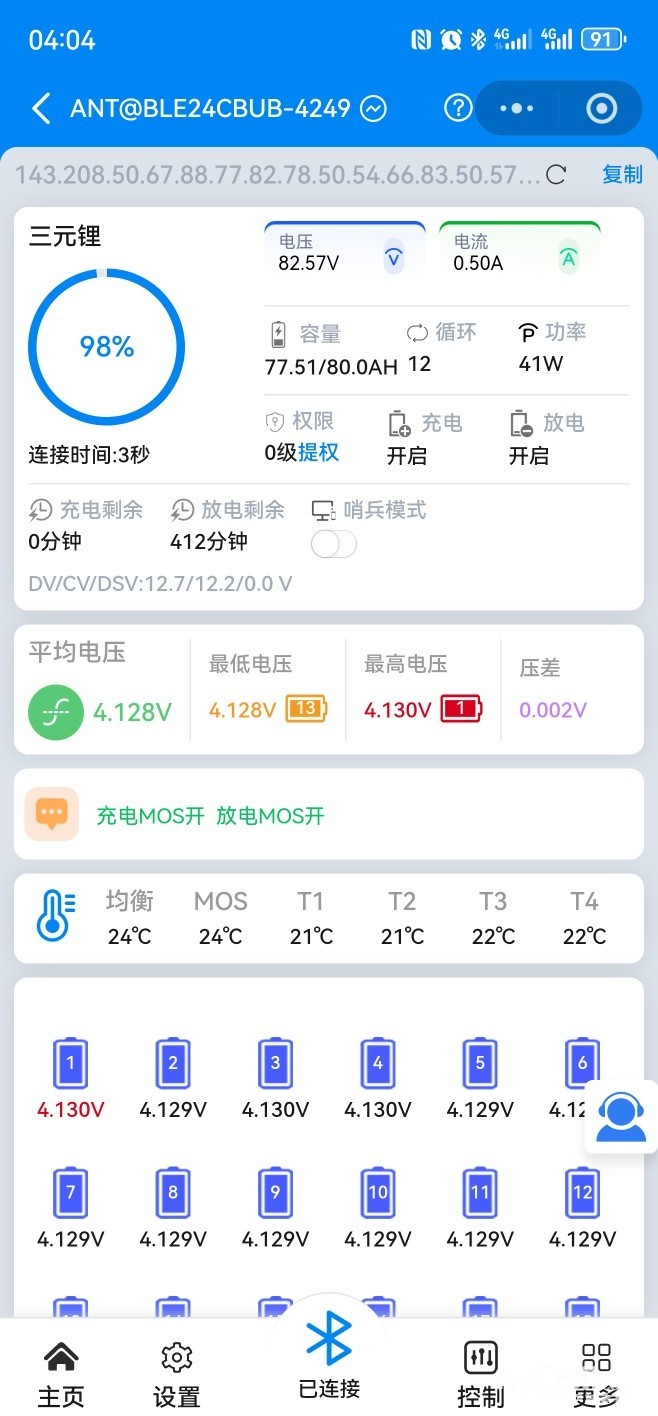
Task: Toggle the 哨兵模式 switch
Action: tap(334, 544)
